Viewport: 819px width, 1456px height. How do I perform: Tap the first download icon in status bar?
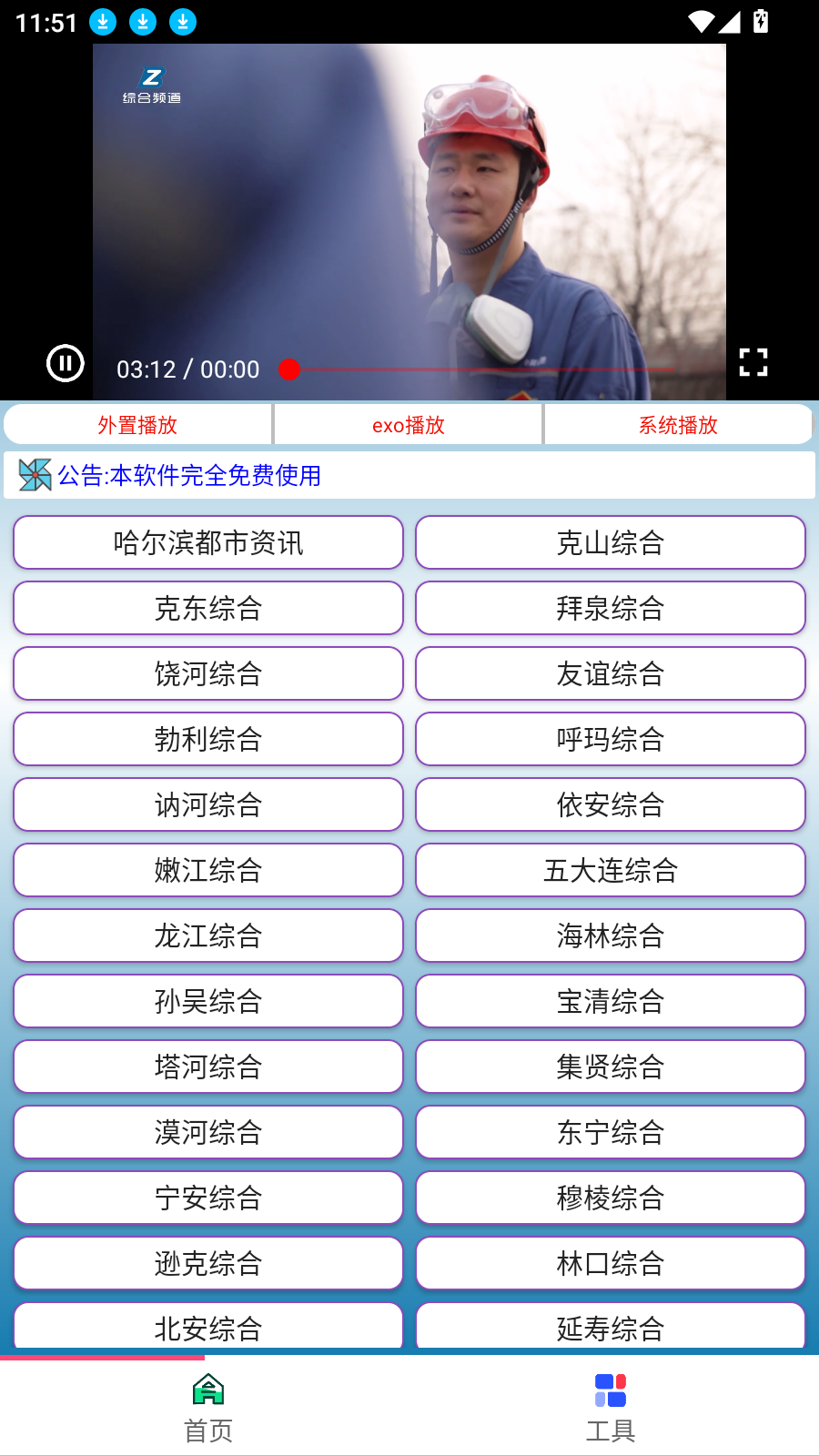(102, 21)
